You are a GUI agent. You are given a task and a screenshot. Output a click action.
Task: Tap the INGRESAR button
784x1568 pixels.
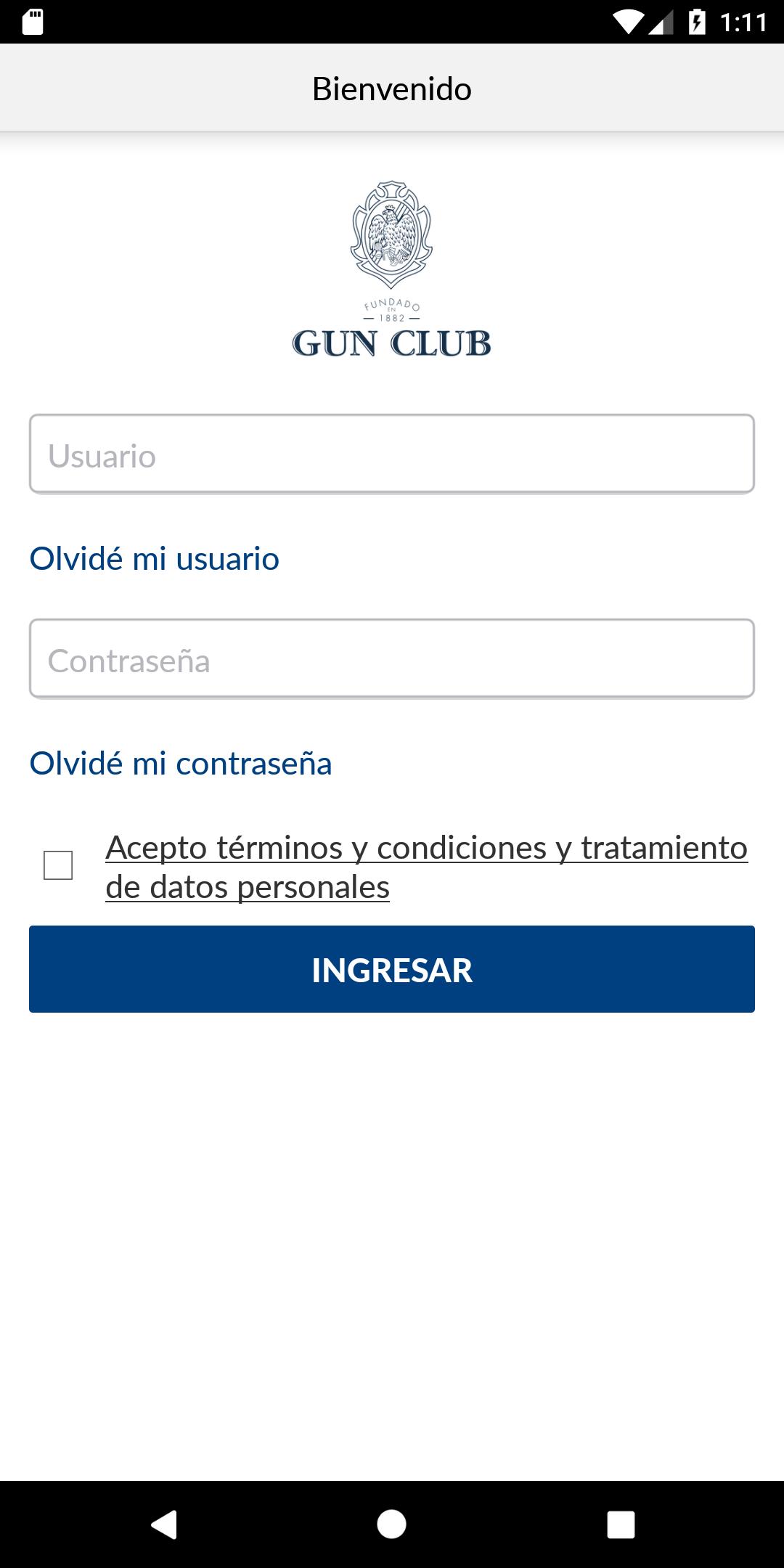tap(392, 969)
